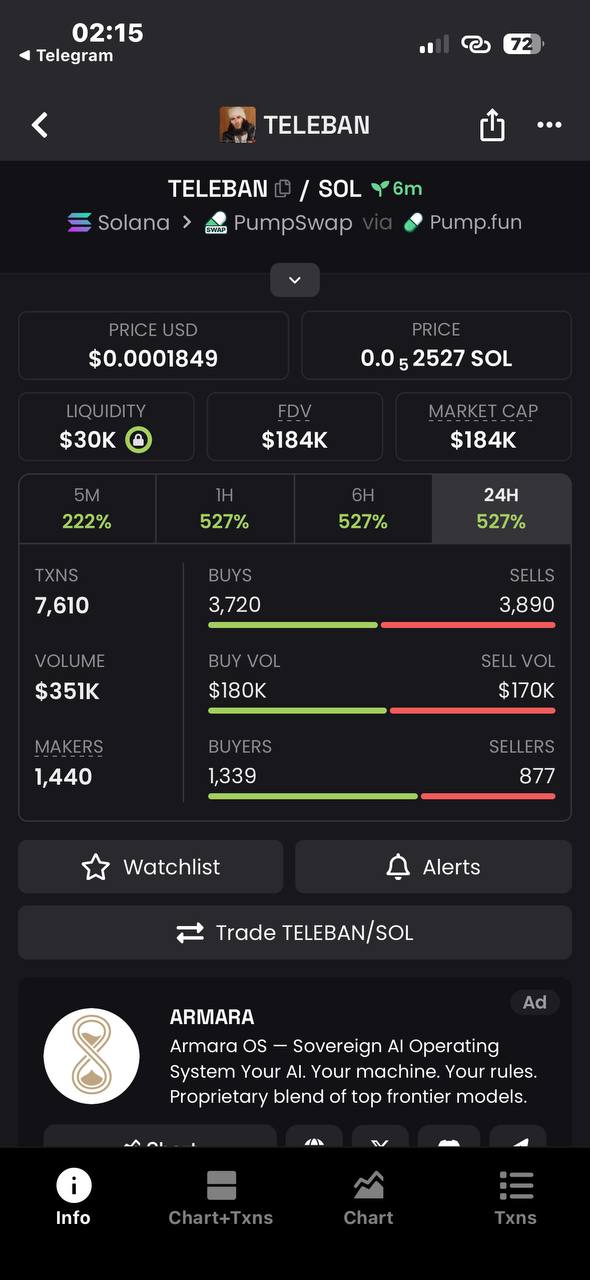This screenshot has height=1280, width=590.
Task: Show the 6H timeframe stats
Action: click(363, 509)
